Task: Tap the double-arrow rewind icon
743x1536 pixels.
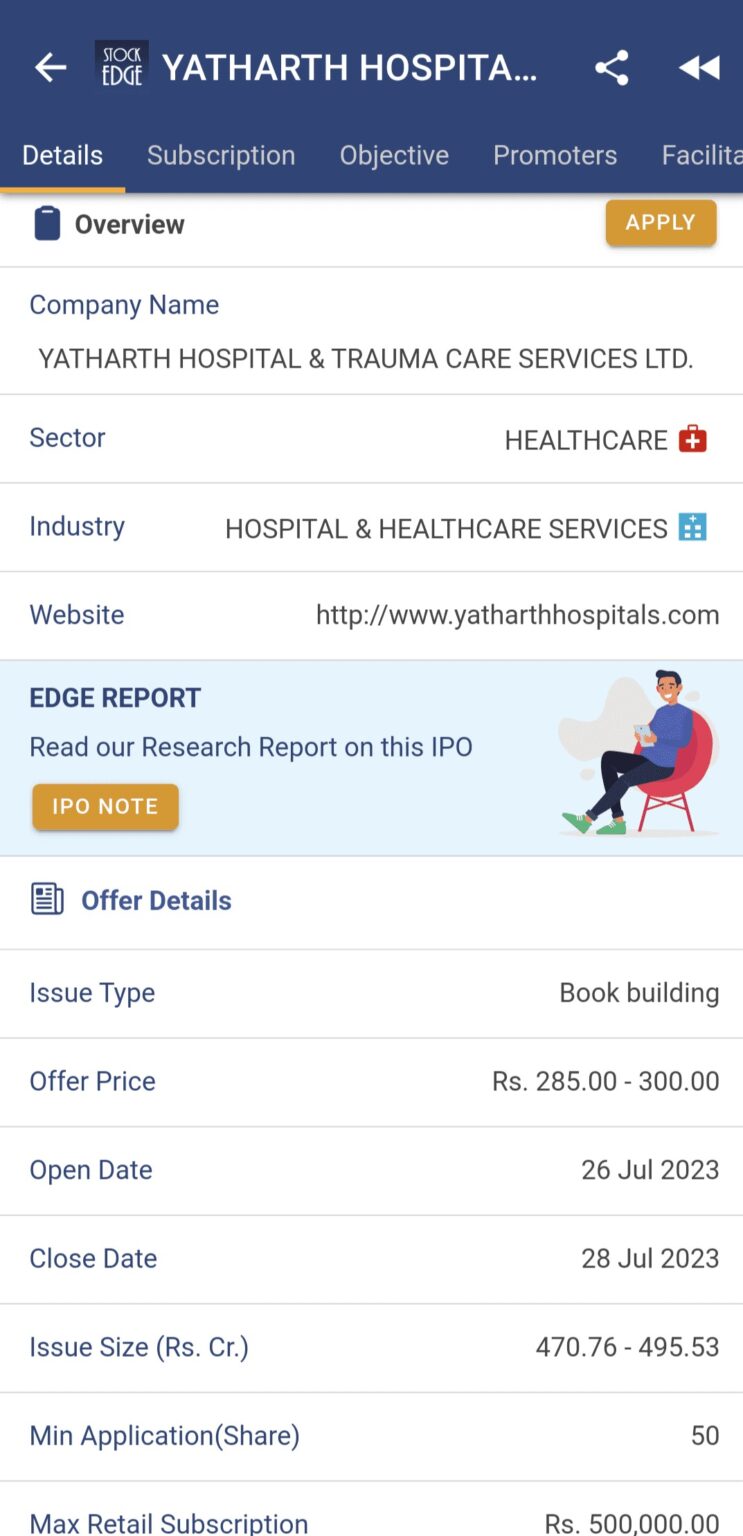Action: (x=699, y=67)
